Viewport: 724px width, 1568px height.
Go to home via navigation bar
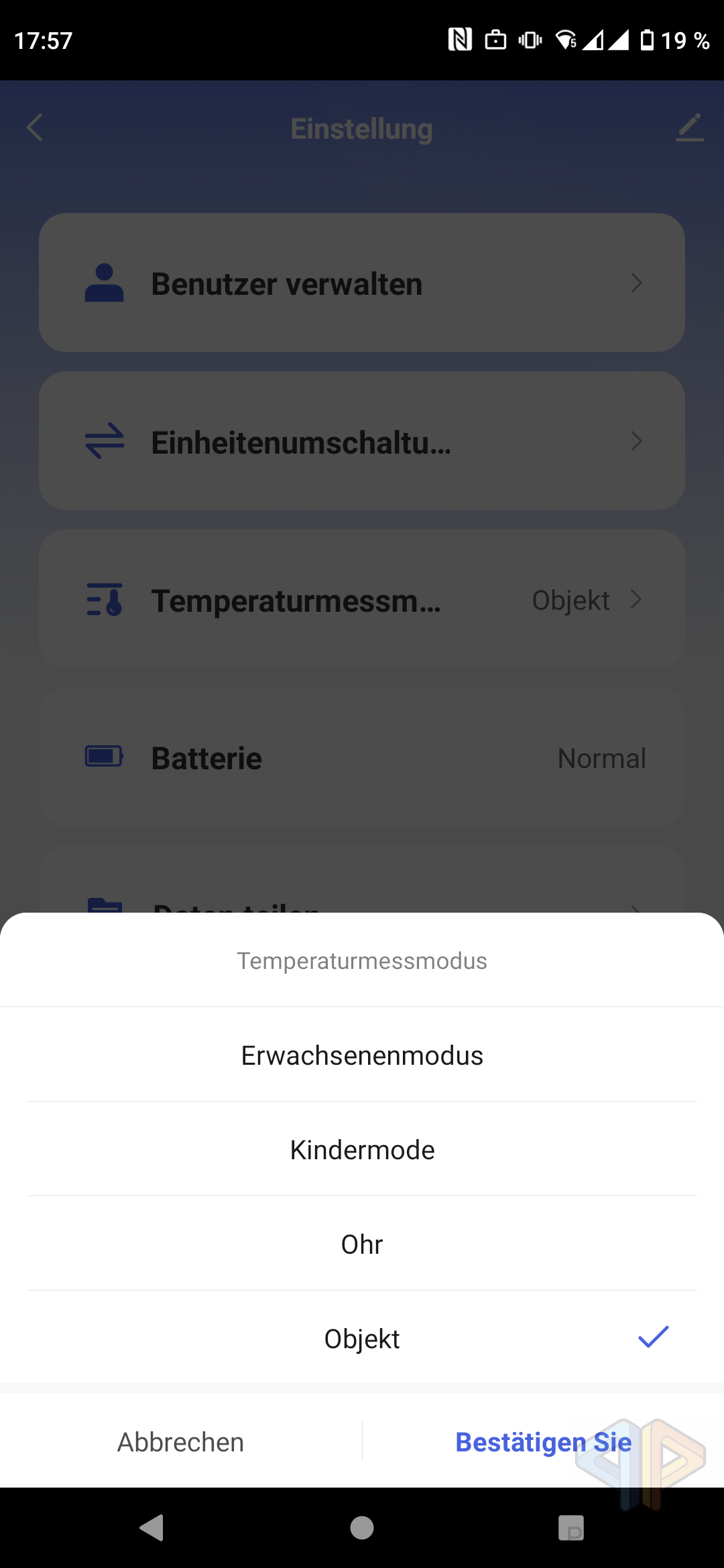362,1528
